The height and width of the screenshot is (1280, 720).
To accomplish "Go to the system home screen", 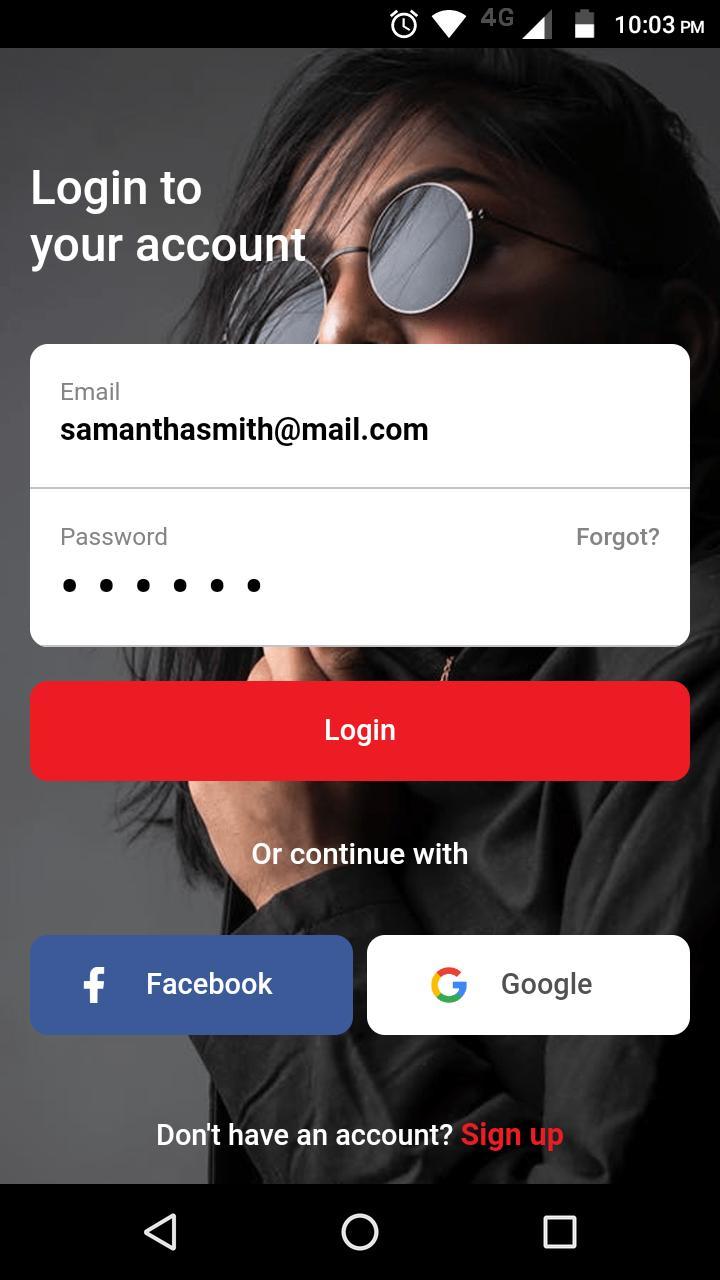I will coord(360,1232).
